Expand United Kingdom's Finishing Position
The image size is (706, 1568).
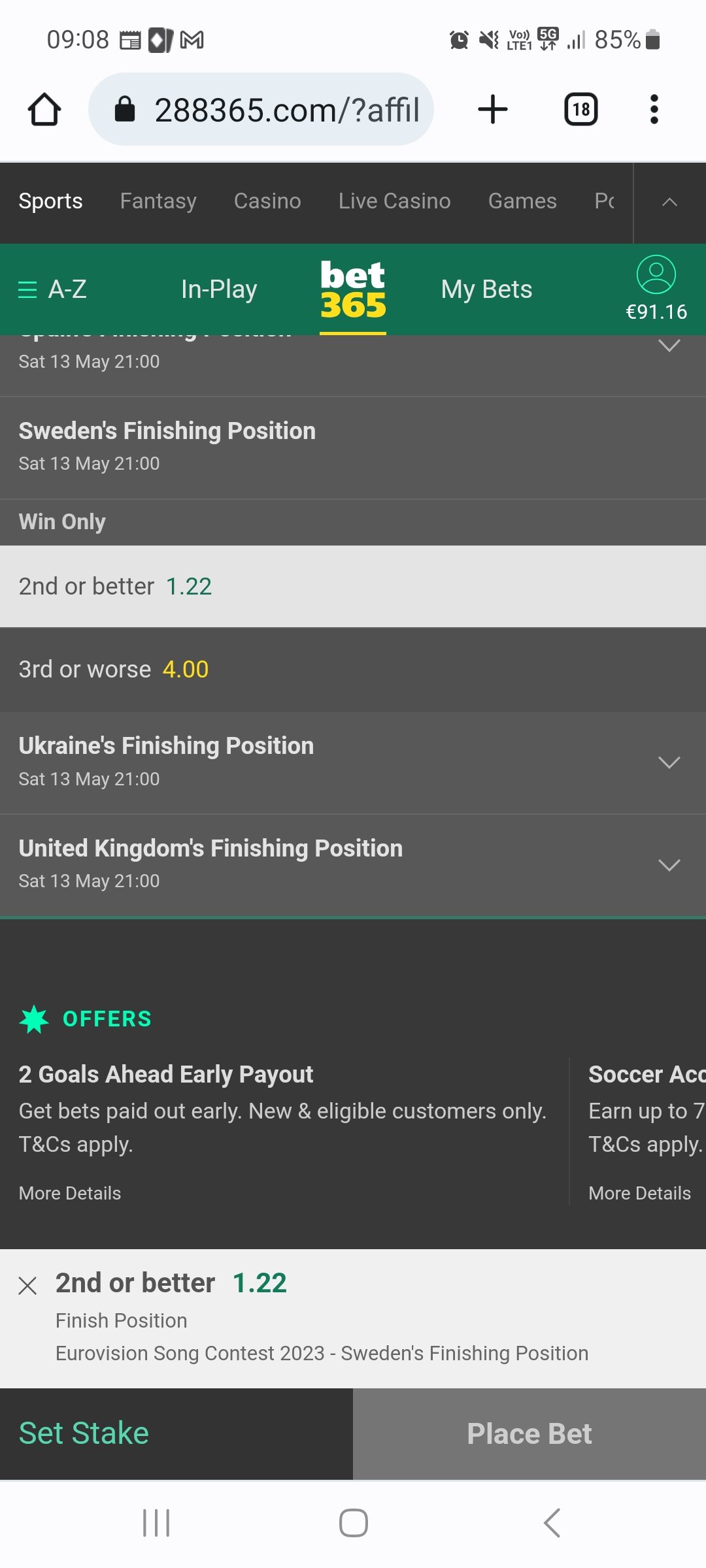[x=353, y=865]
